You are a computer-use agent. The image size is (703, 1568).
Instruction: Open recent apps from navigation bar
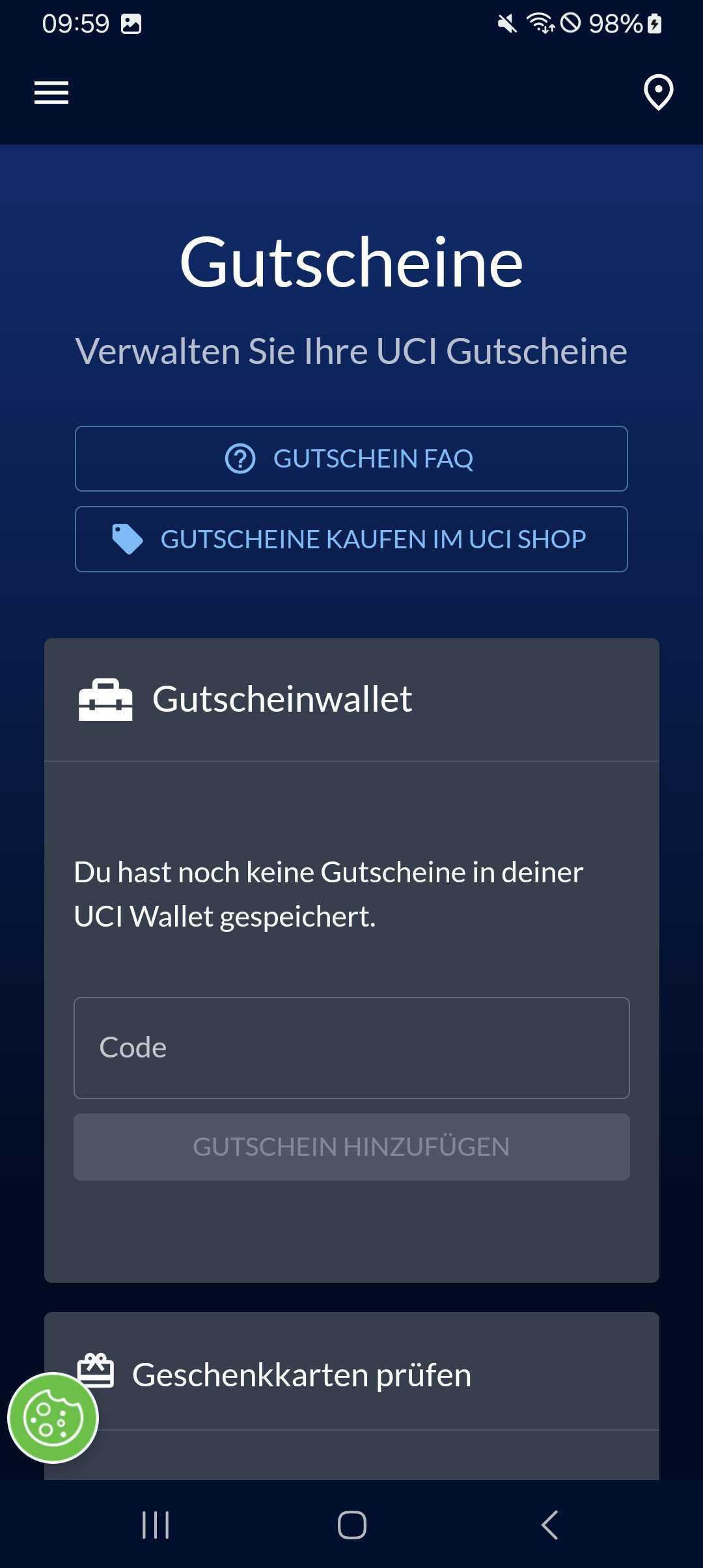pyautogui.click(x=156, y=1524)
